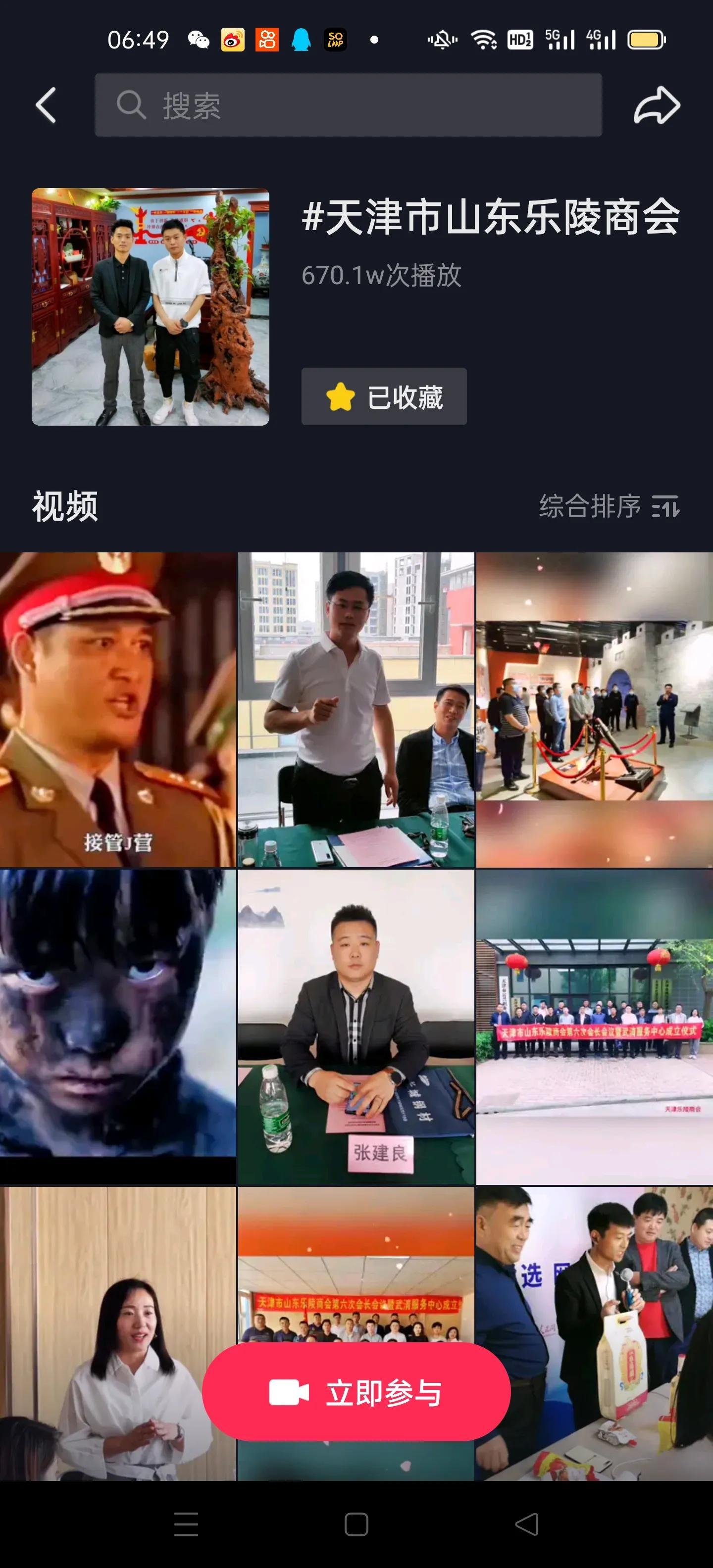Share this hashtag page
The image size is (713, 1568).
(x=657, y=106)
